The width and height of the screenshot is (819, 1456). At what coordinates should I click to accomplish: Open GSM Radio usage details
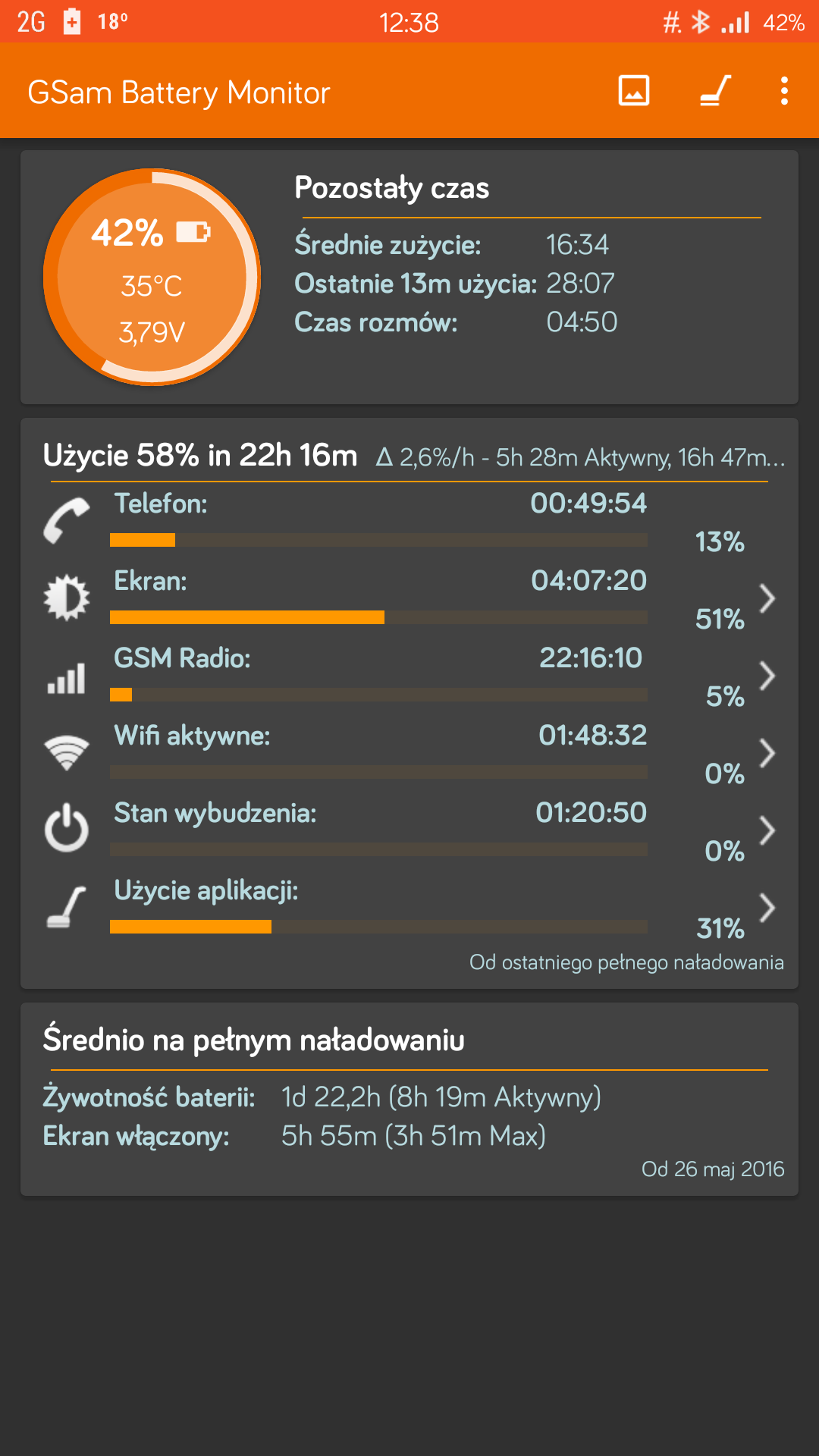click(x=767, y=676)
